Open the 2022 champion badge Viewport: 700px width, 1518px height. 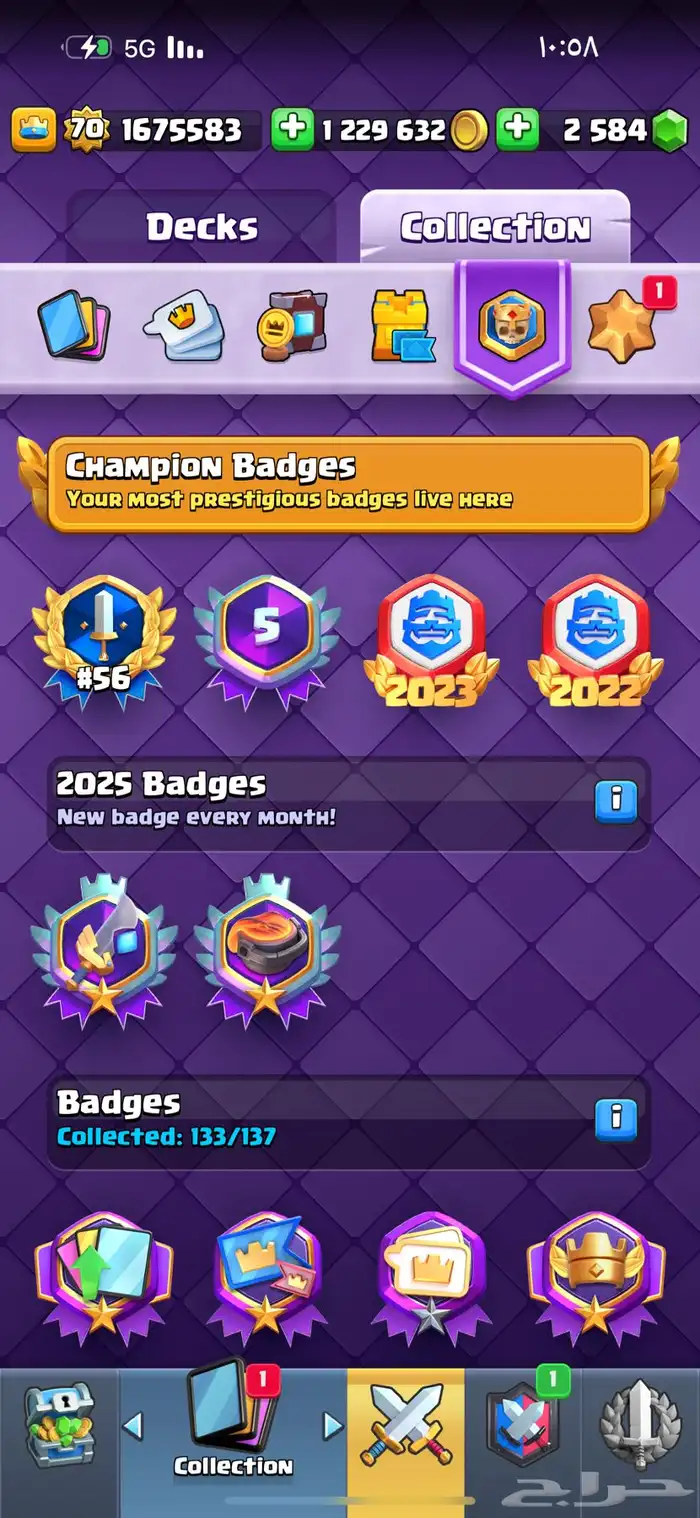pyautogui.click(x=594, y=638)
